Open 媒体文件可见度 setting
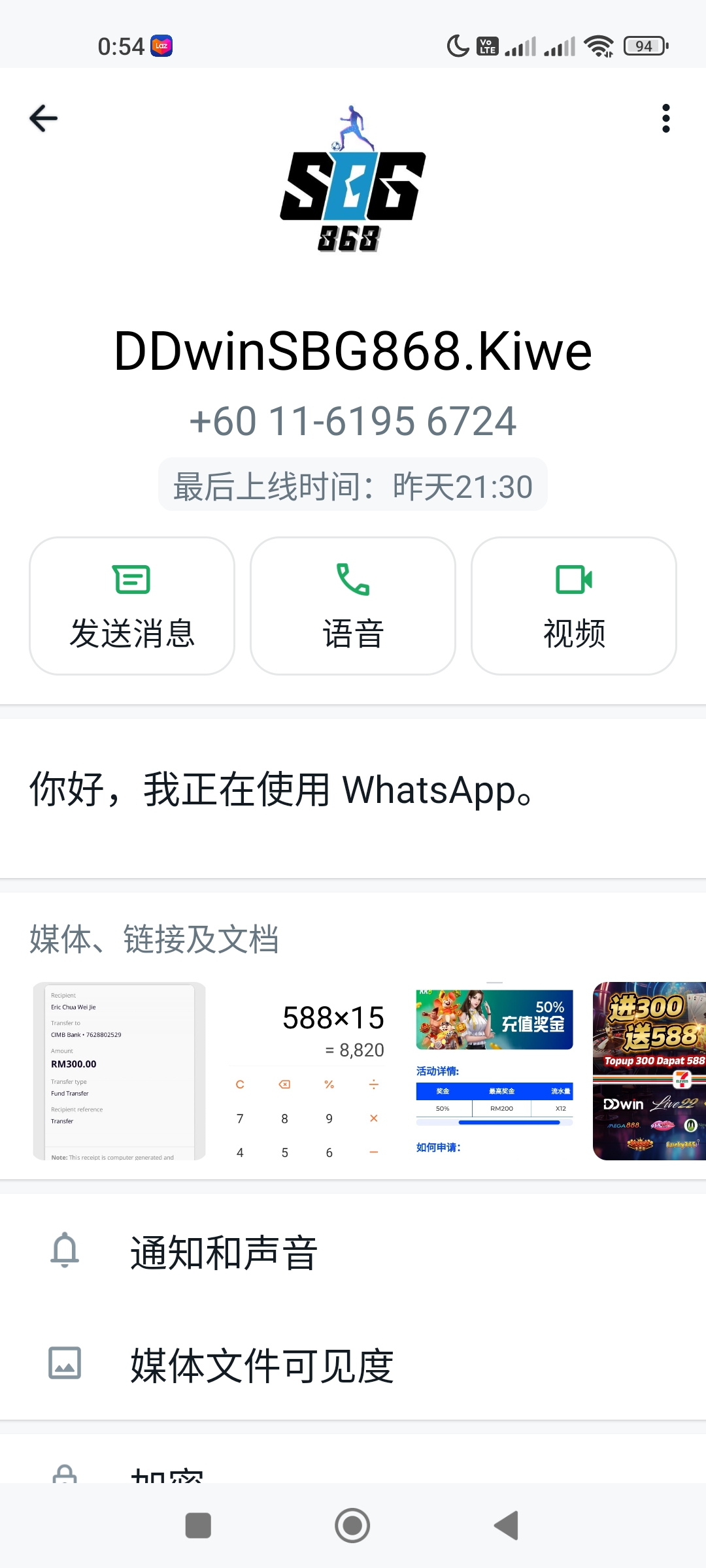 261,1365
